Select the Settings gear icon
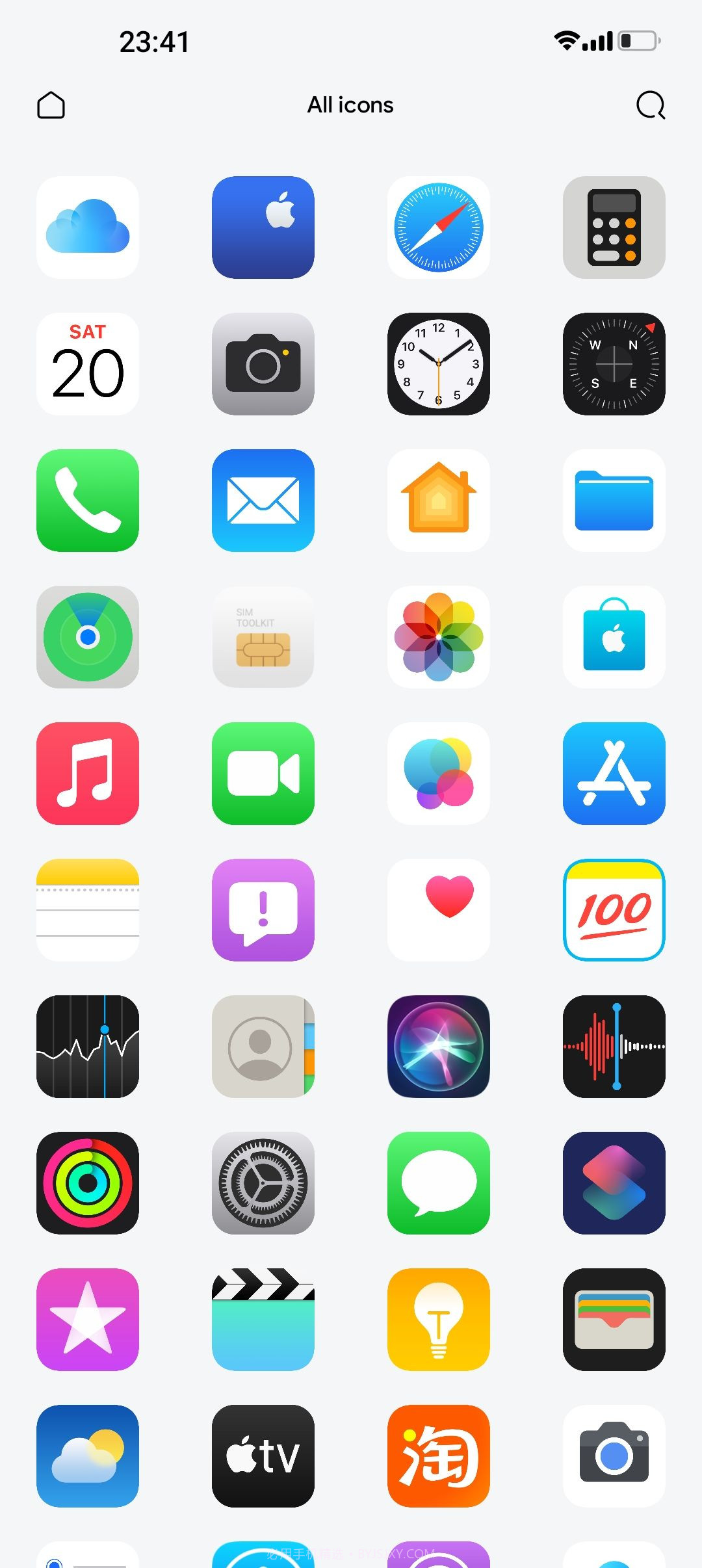 point(263,1183)
